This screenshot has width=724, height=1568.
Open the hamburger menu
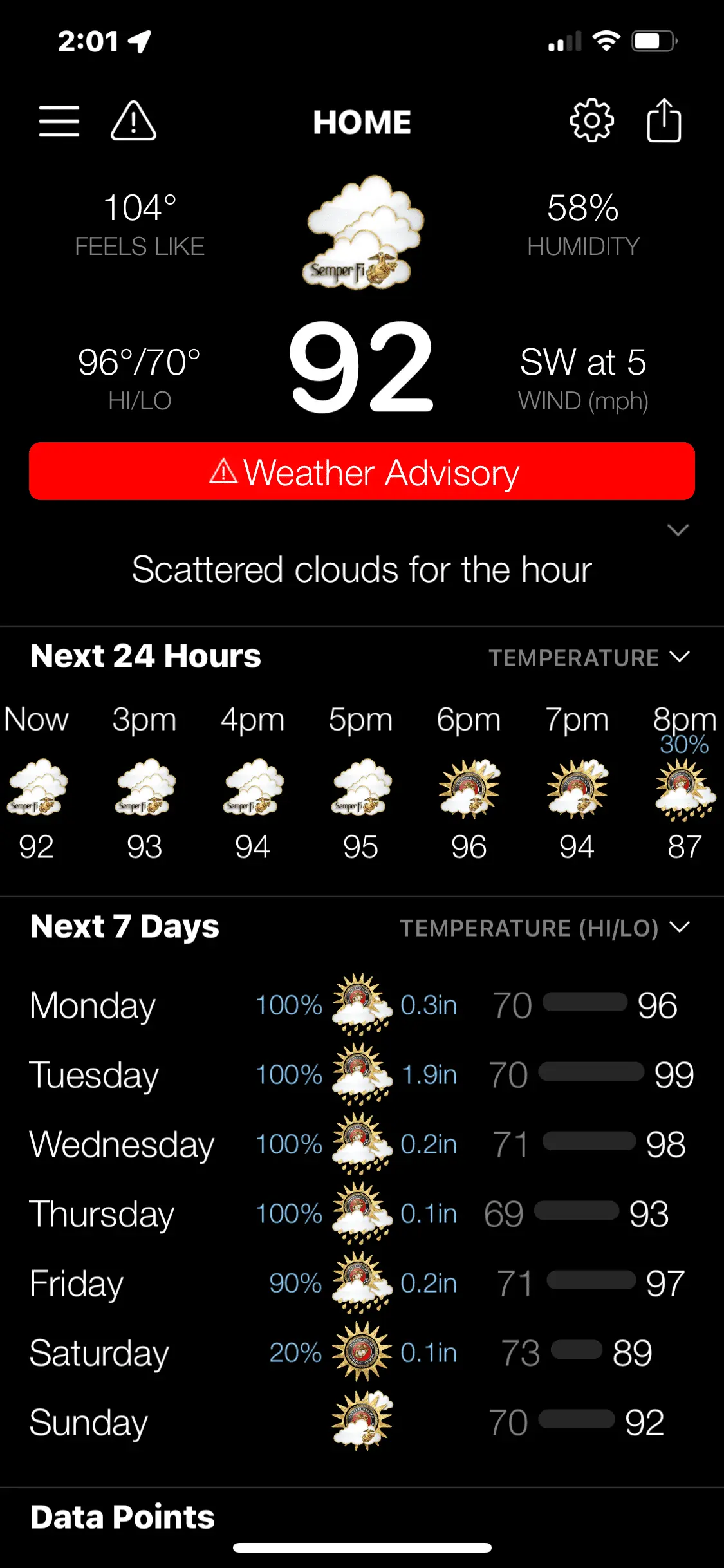[x=59, y=122]
